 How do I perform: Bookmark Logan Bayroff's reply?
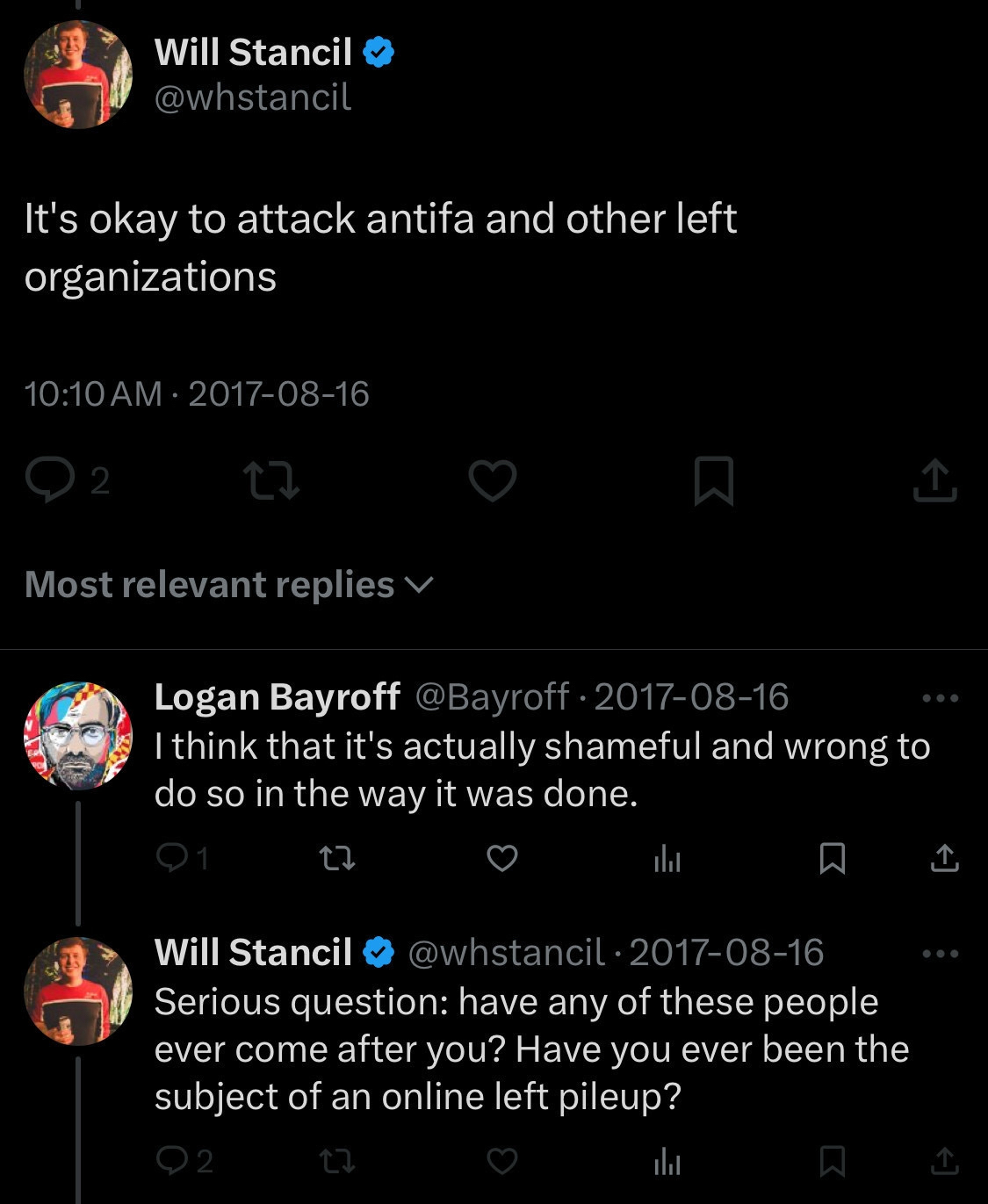point(832,858)
